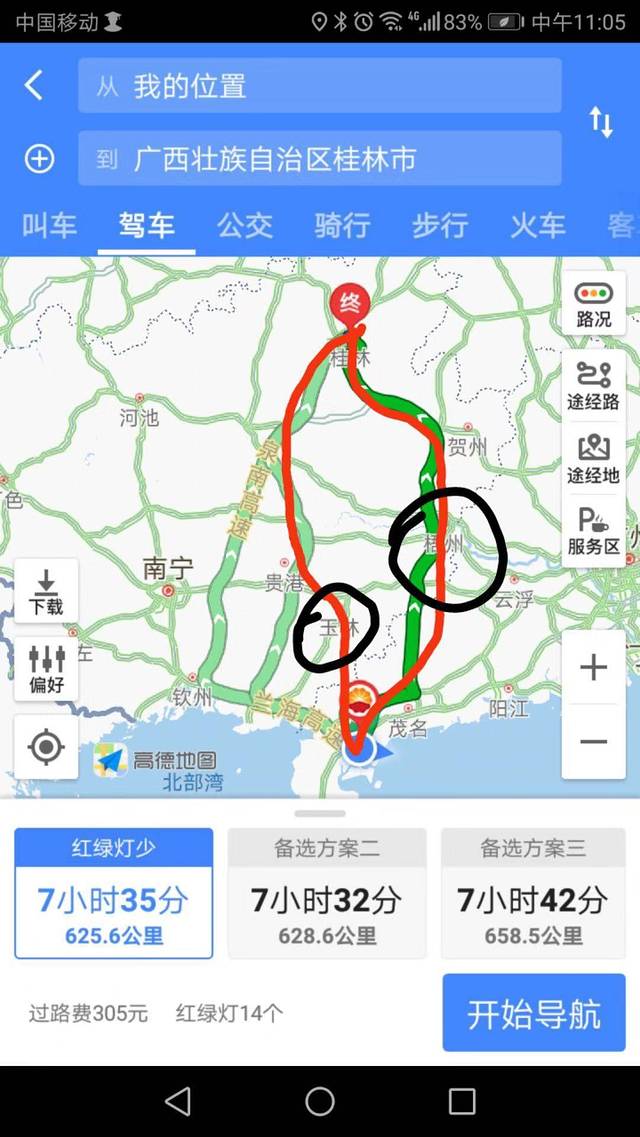The image size is (640, 1137).
Task: Select route 备选方案二 7小时32分
Action: 327,893
